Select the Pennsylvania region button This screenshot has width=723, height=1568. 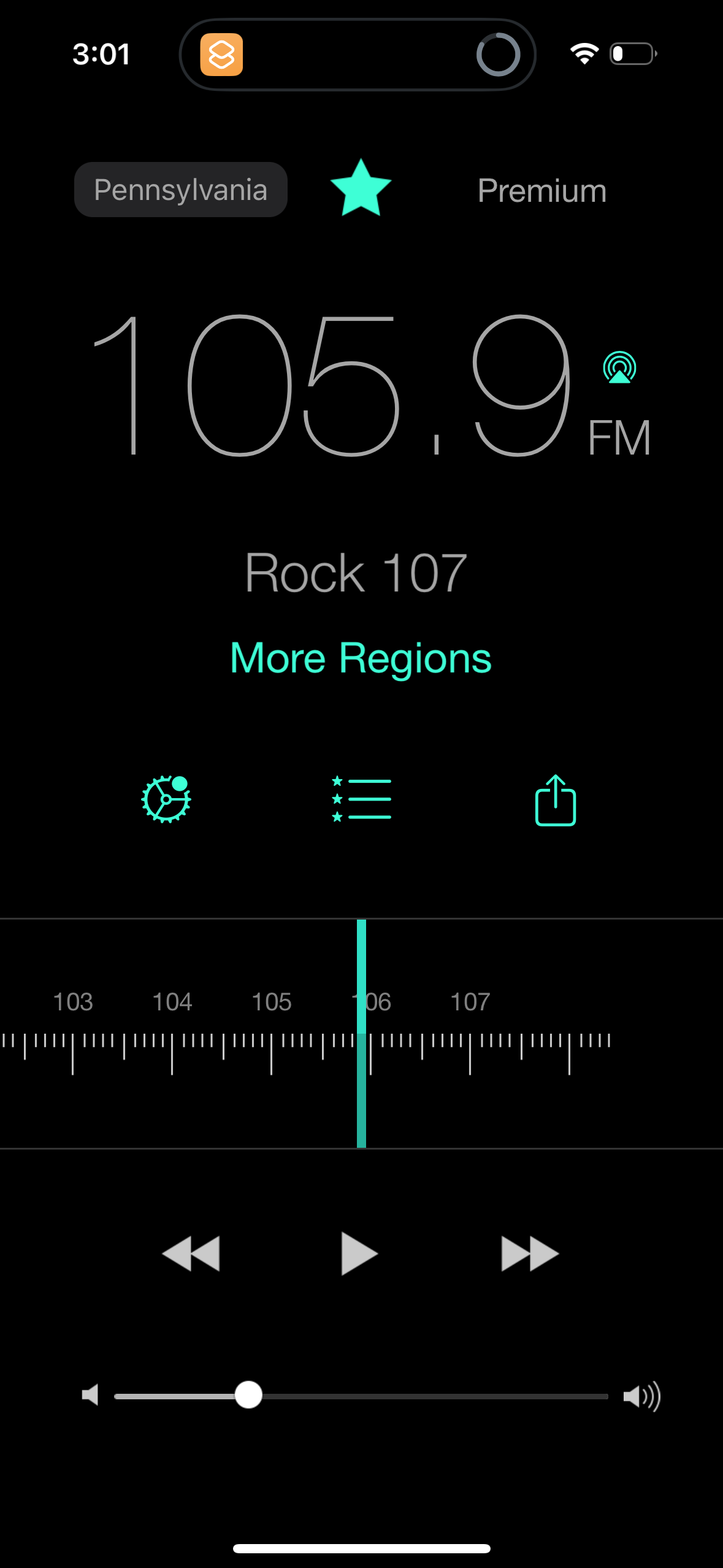click(x=180, y=188)
